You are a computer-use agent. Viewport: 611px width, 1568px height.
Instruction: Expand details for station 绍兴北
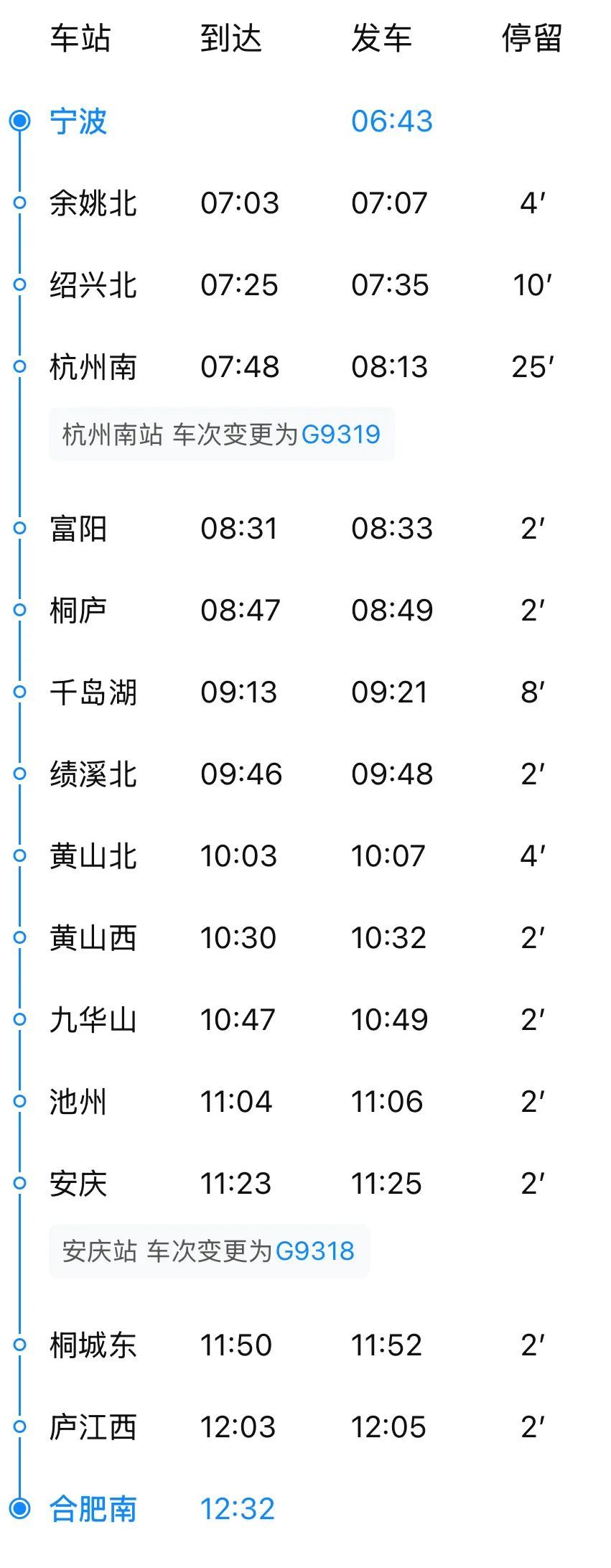(x=92, y=285)
